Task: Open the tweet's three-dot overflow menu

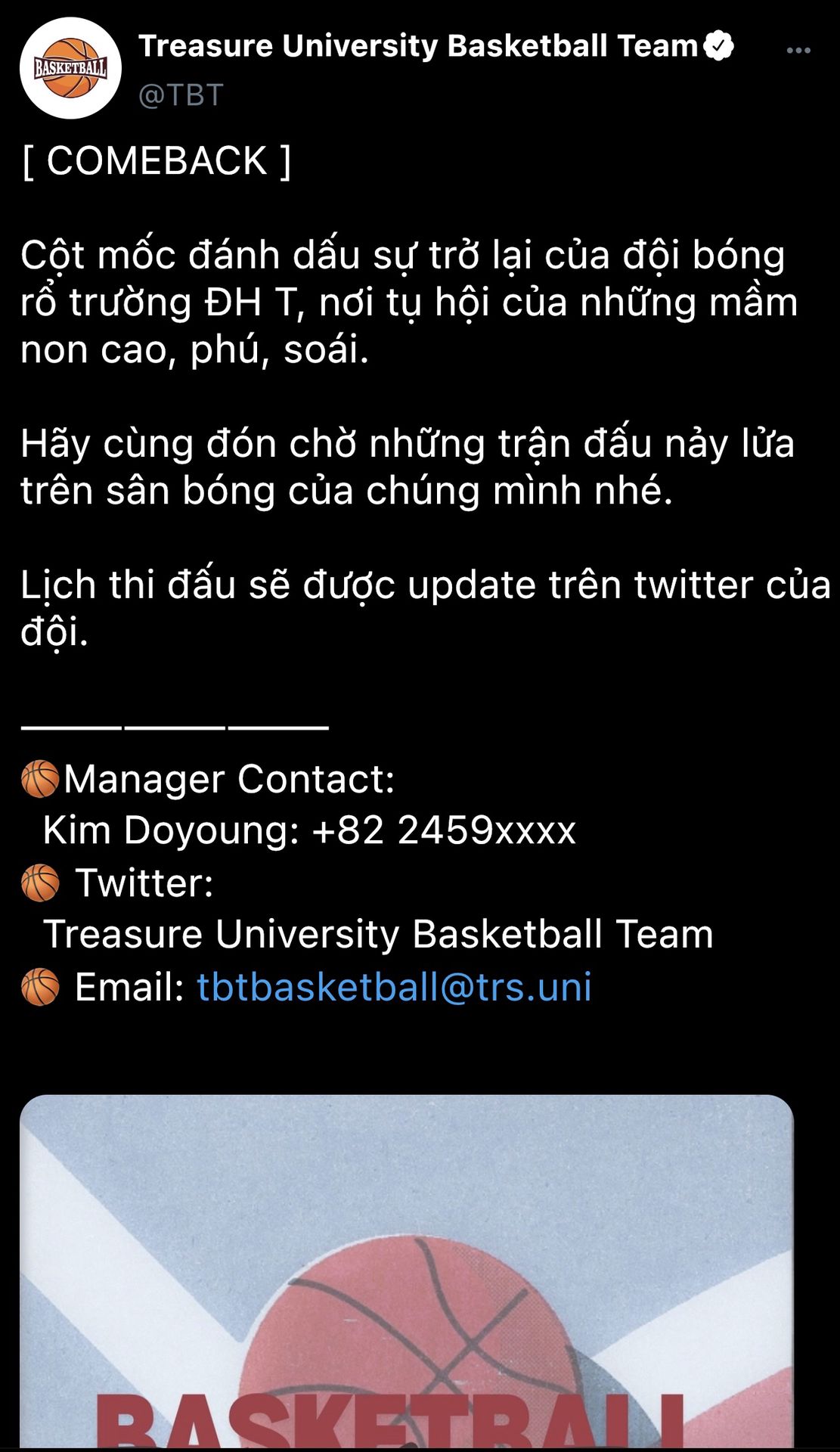Action: (798, 51)
